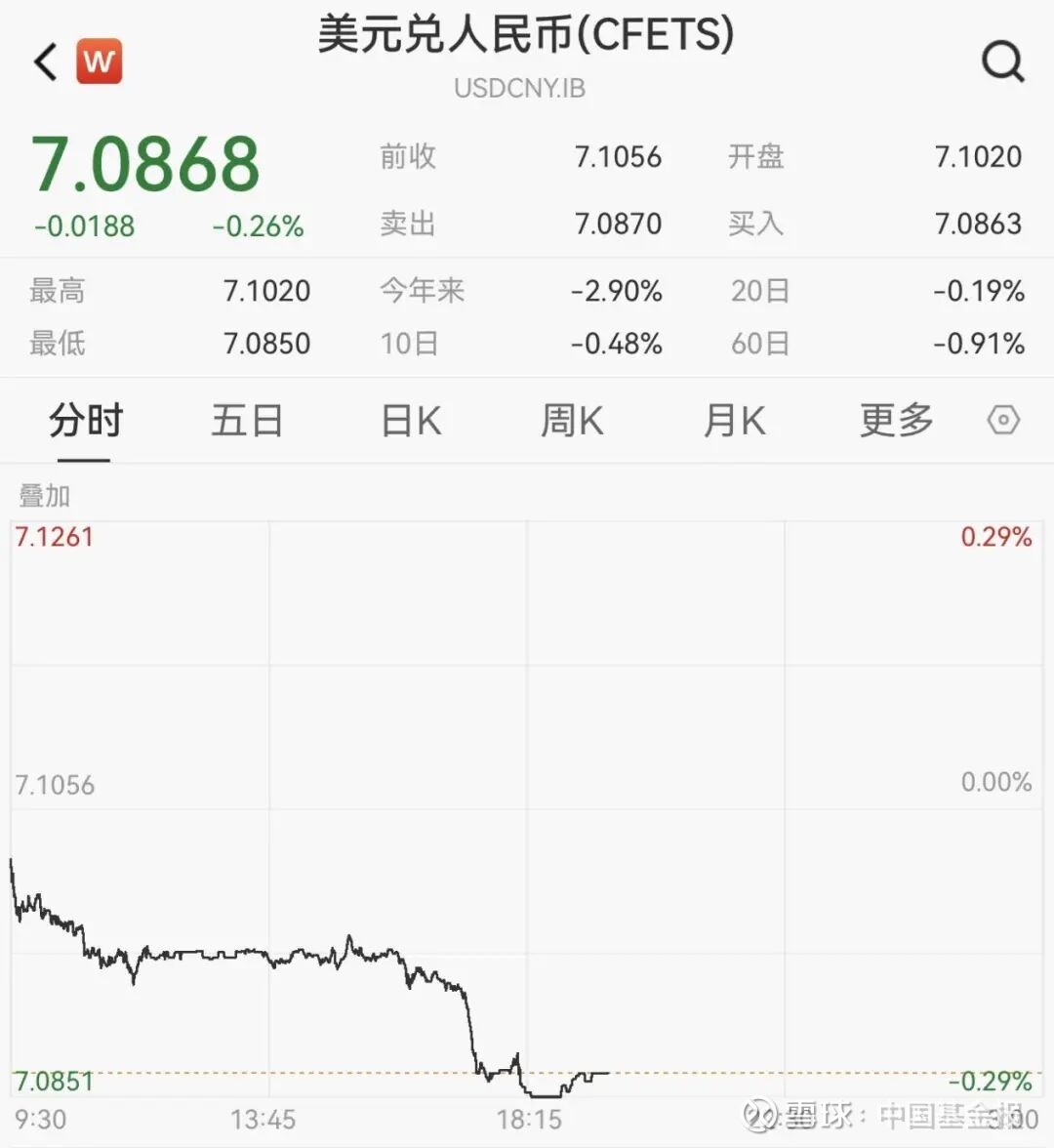Go back to the previous page
This screenshot has width=1054, height=1148.
click(45, 62)
